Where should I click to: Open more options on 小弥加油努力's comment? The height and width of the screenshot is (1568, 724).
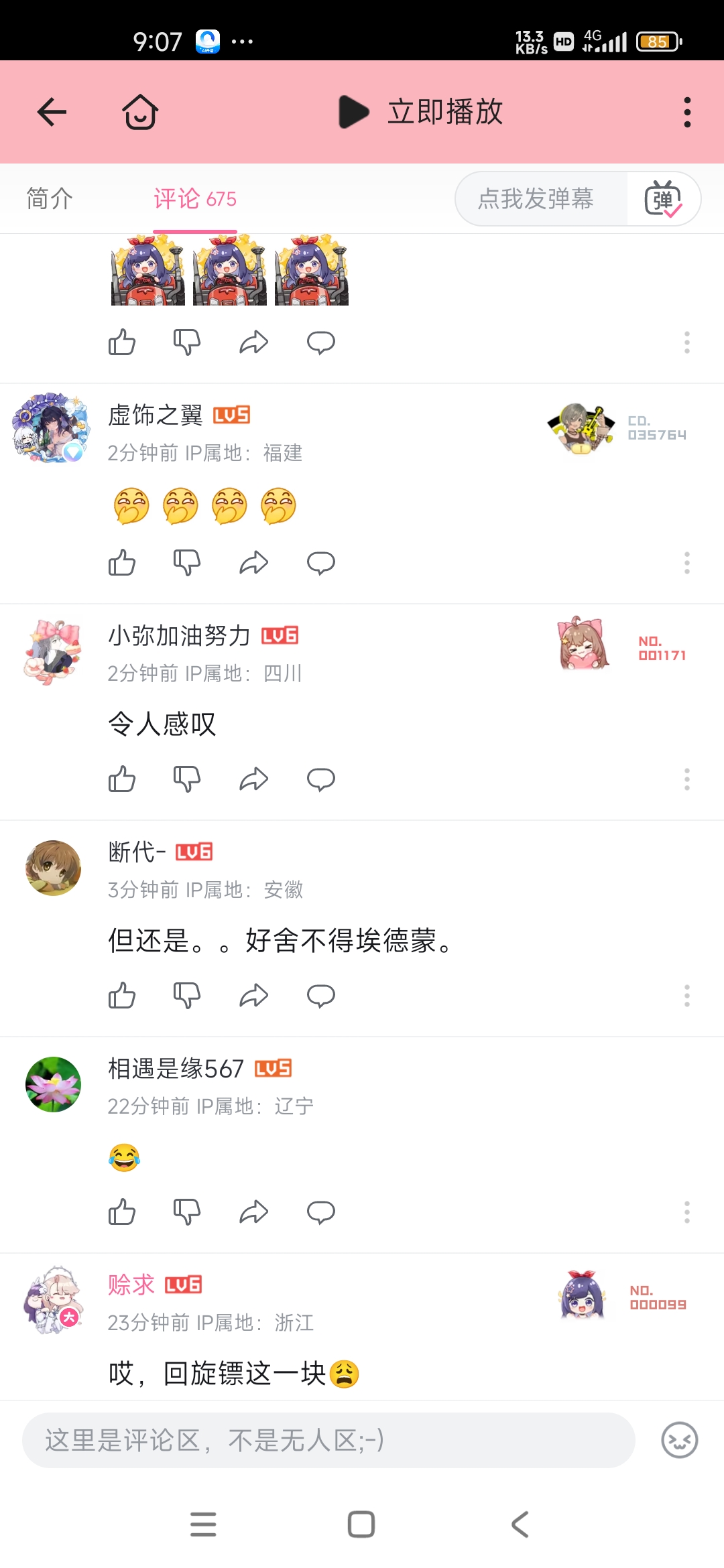tap(686, 779)
